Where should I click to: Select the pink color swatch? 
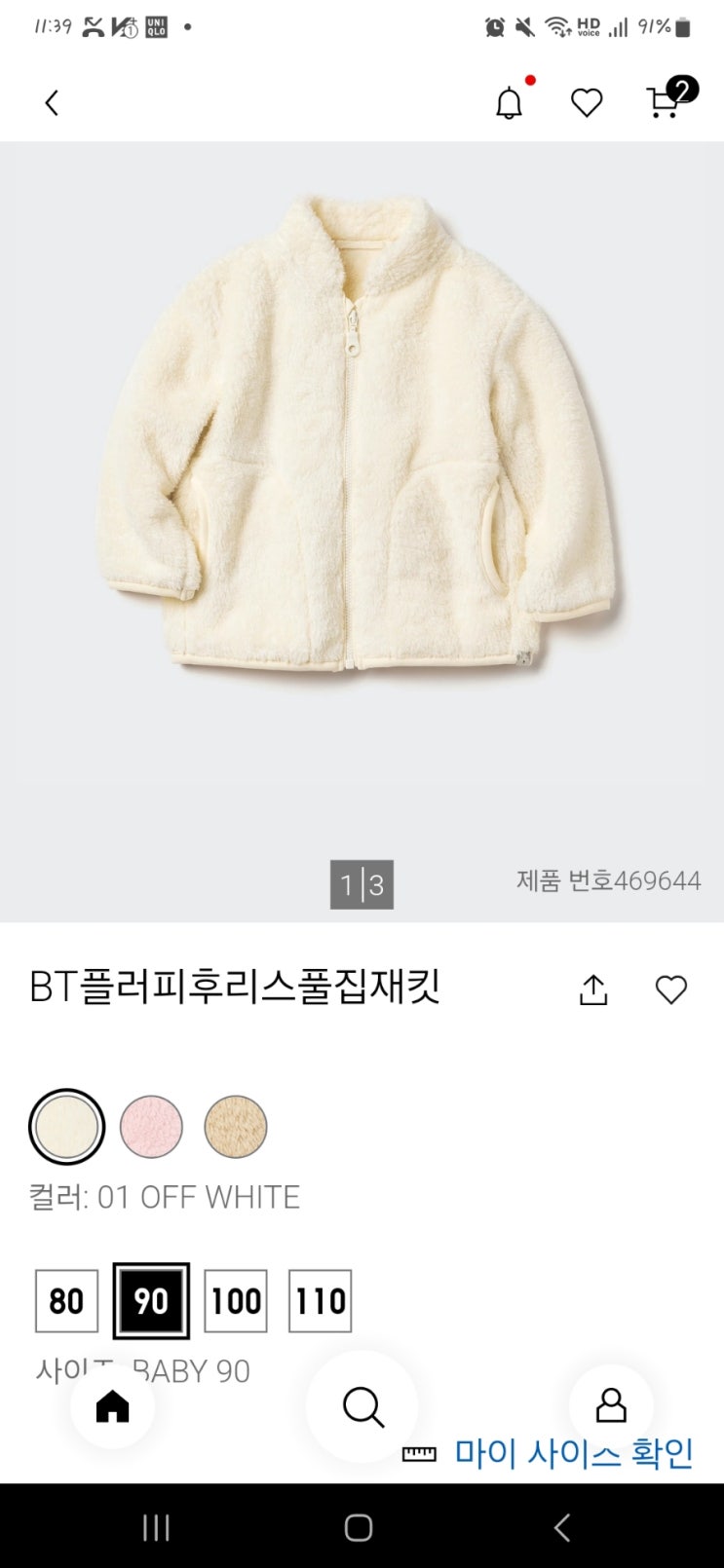pyautogui.click(x=151, y=1127)
